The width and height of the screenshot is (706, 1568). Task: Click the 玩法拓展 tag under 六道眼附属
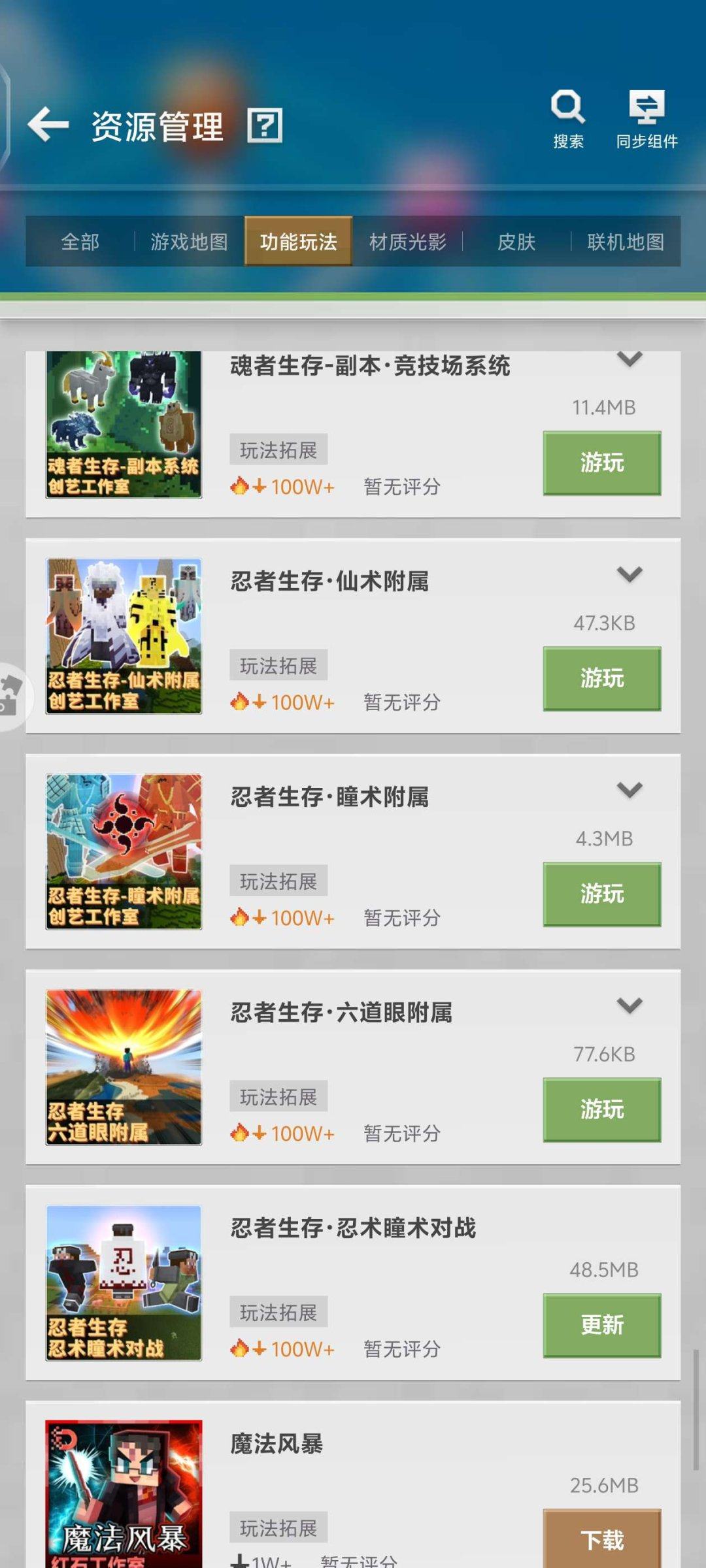point(278,1096)
